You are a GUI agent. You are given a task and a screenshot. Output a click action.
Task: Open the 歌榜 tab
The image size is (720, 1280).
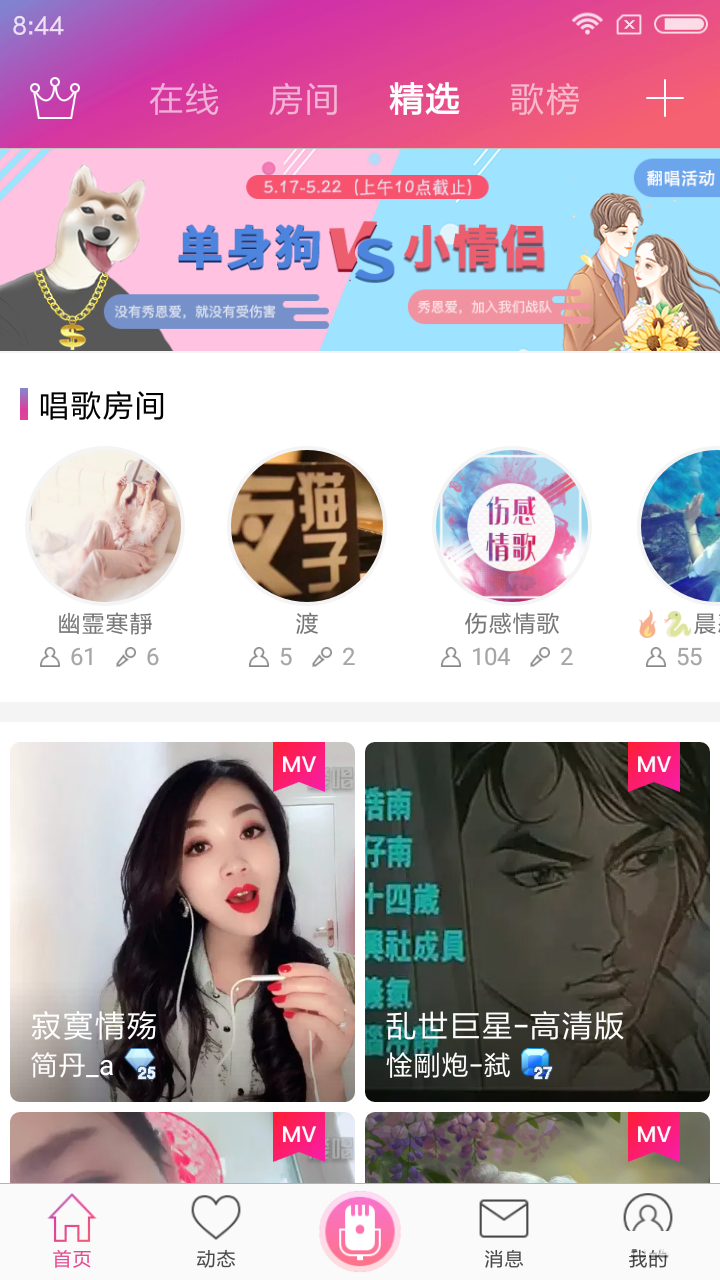pos(544,99)
